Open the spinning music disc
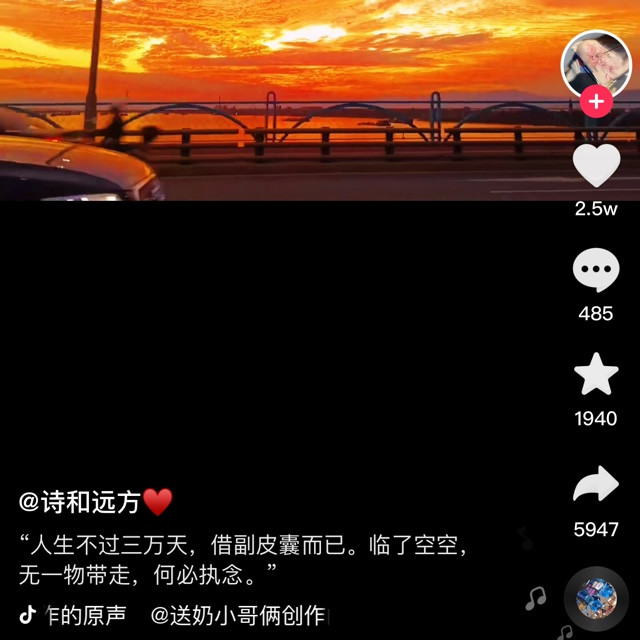 click(596, 602)
